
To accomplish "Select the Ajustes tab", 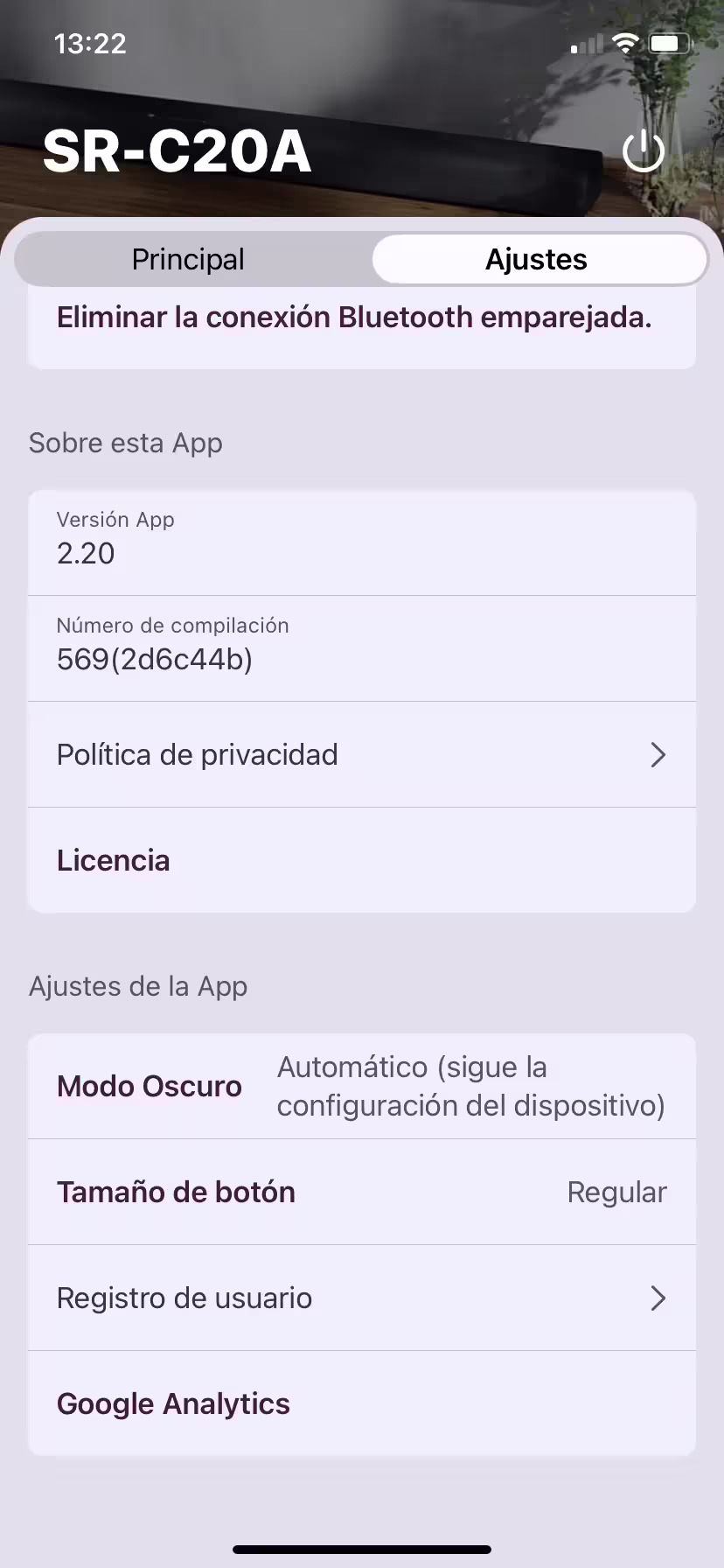I will (538, 259).
